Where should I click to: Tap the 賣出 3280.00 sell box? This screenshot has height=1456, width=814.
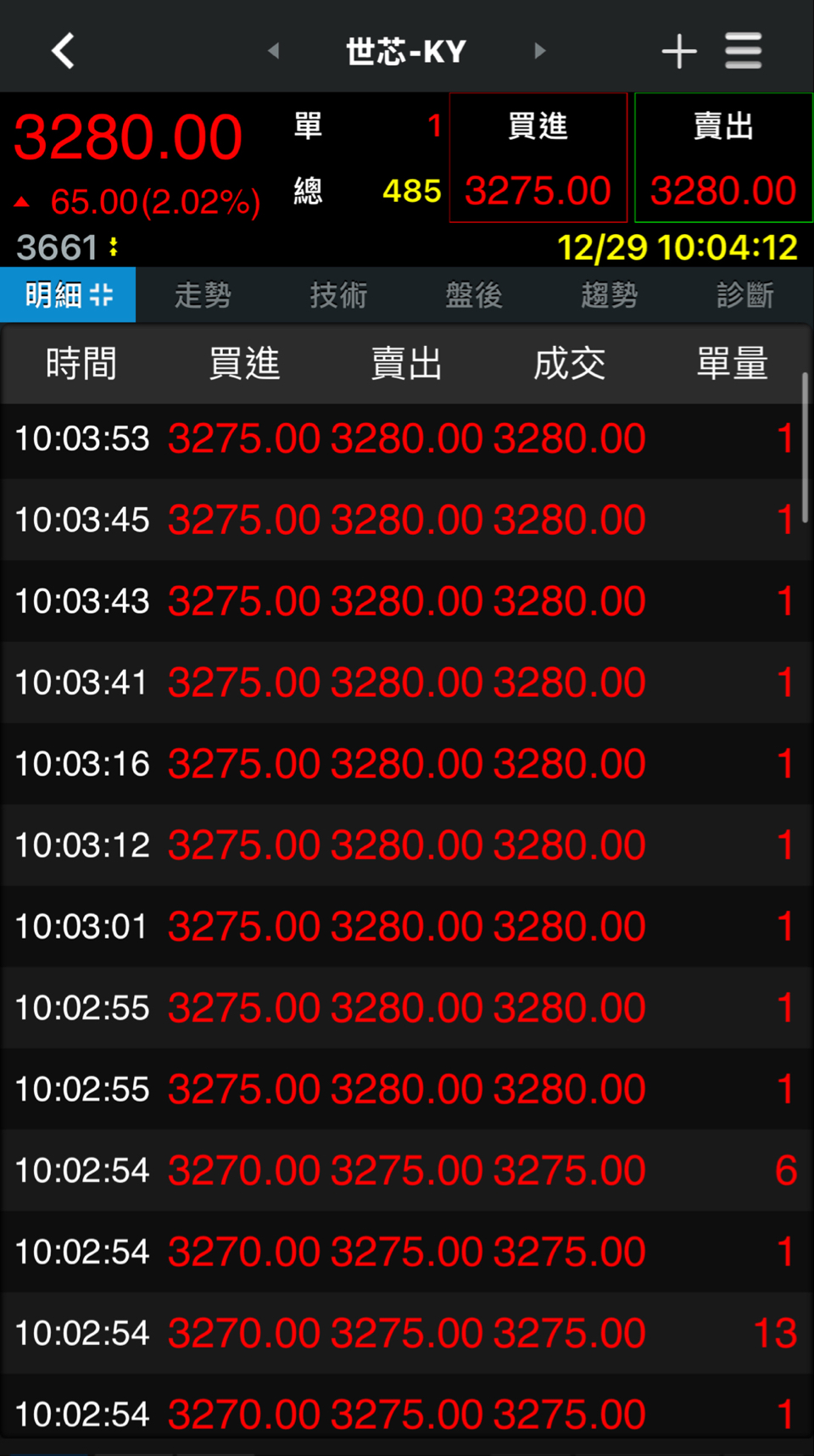tap(723, 159)
